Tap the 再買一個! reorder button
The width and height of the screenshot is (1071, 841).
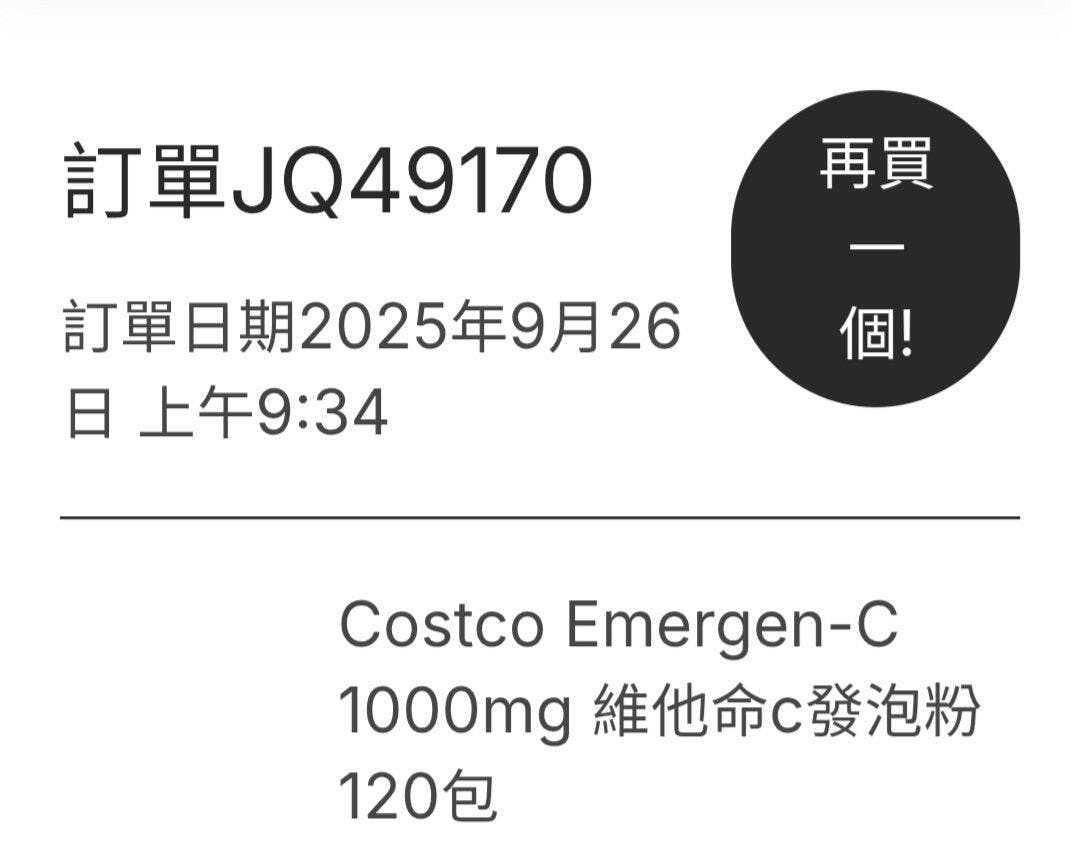(x=875, y=249)
